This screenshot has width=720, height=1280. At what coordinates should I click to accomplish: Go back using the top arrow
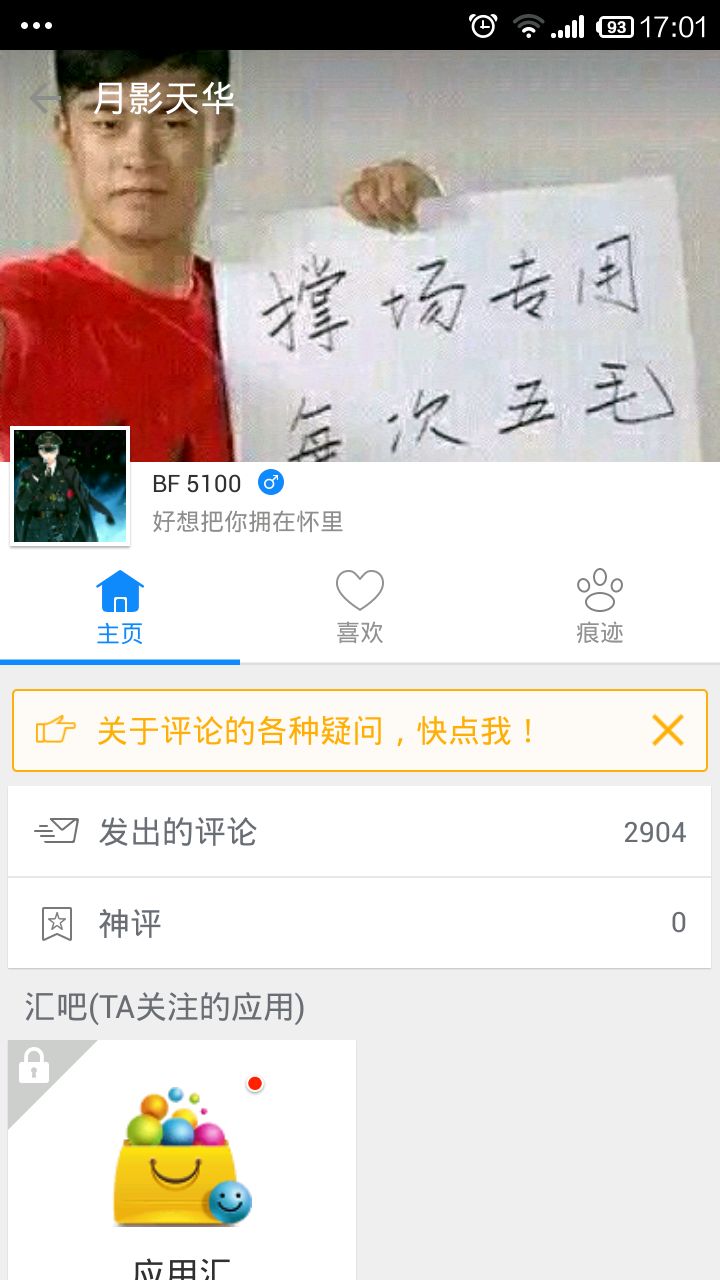[44, 99]
